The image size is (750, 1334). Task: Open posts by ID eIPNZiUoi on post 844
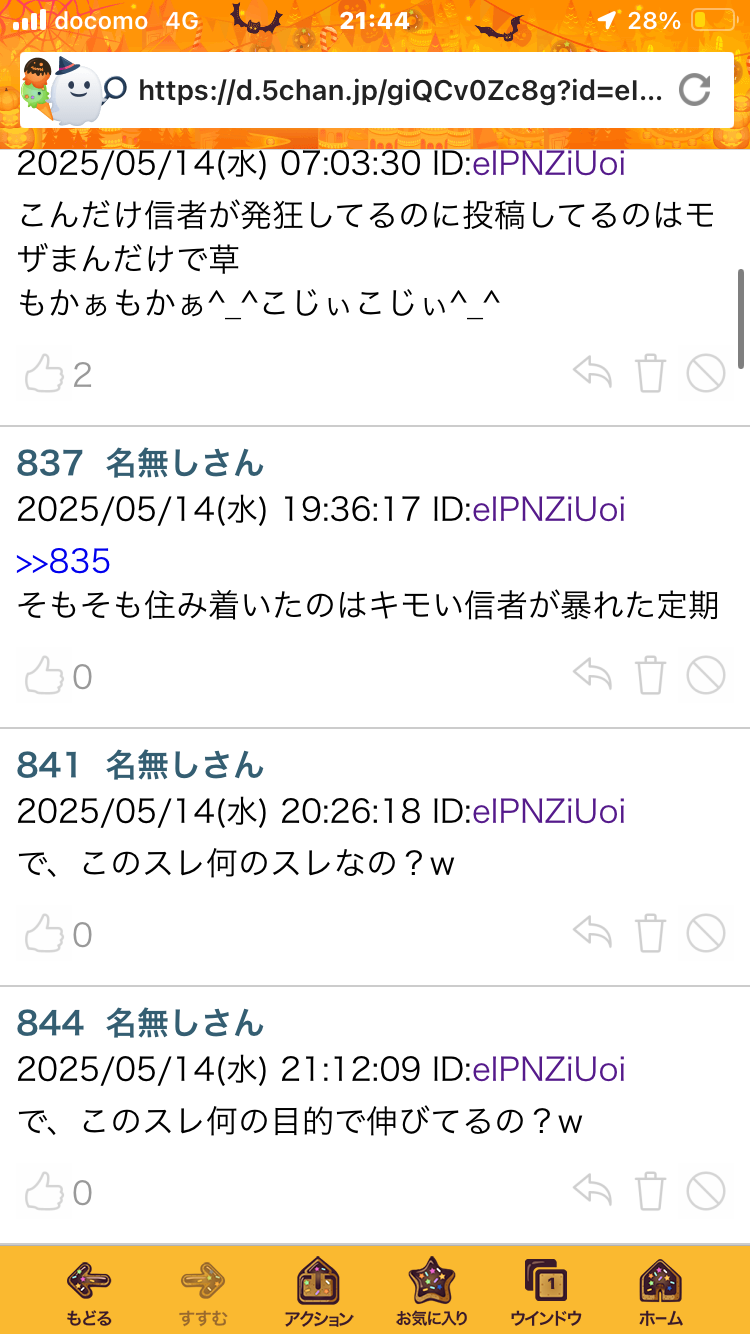coord(548,1067)
